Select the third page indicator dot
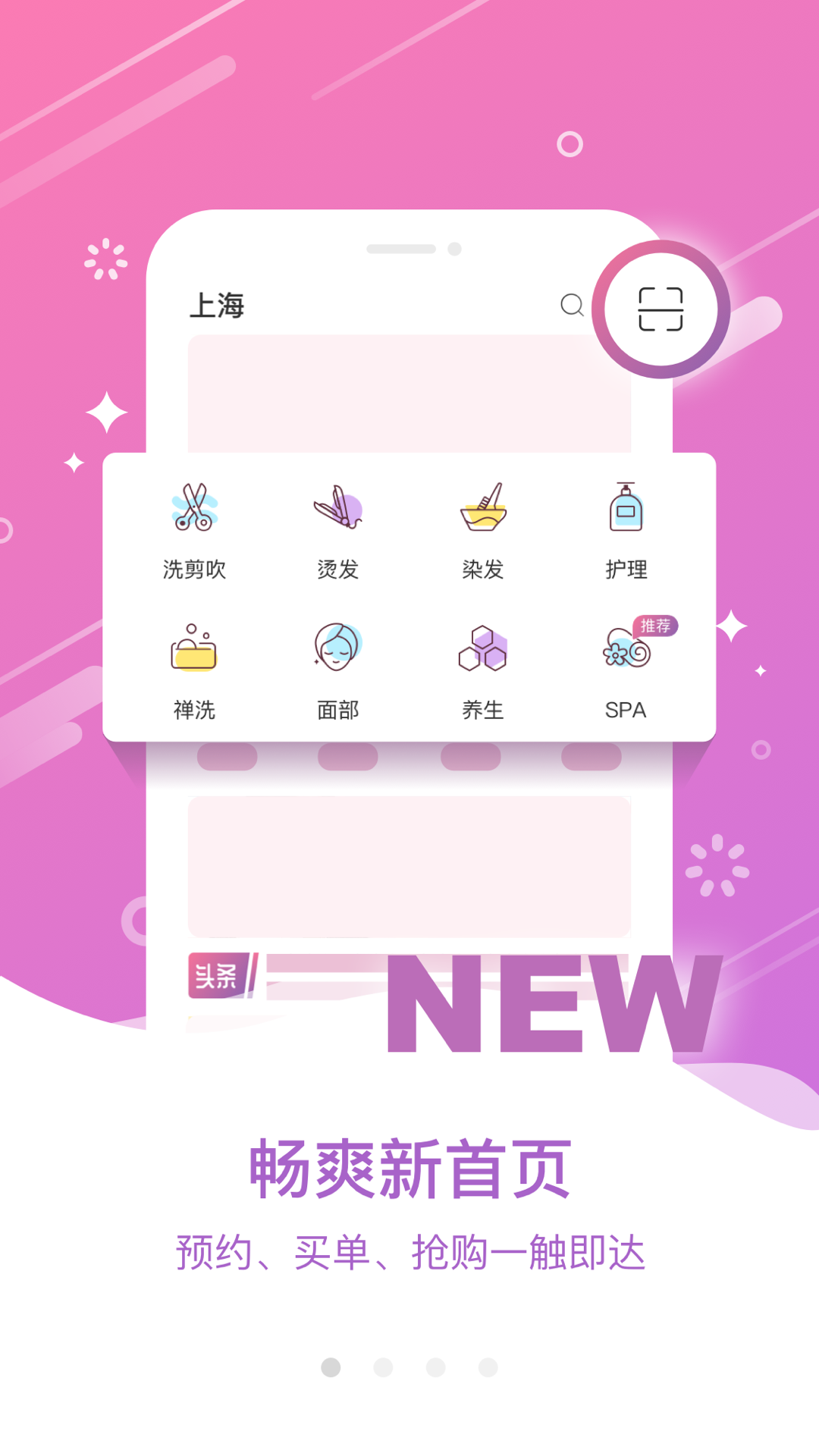The image size is (819, 1456). pyautogui.click(x=435, y=1367)
